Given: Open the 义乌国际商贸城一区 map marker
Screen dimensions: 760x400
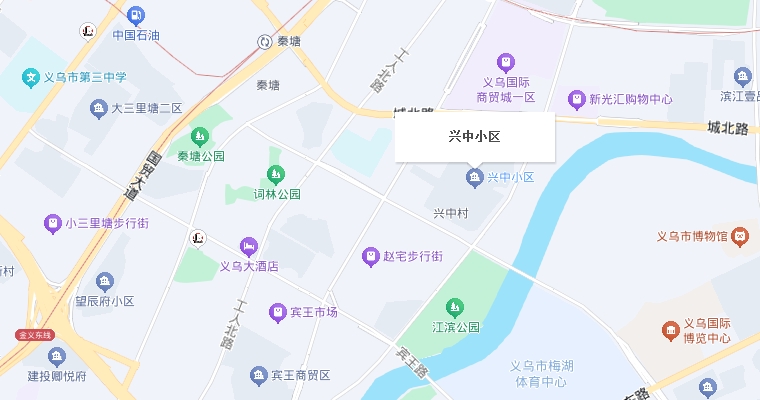Looking at the screenshot, I should (506, 63).
